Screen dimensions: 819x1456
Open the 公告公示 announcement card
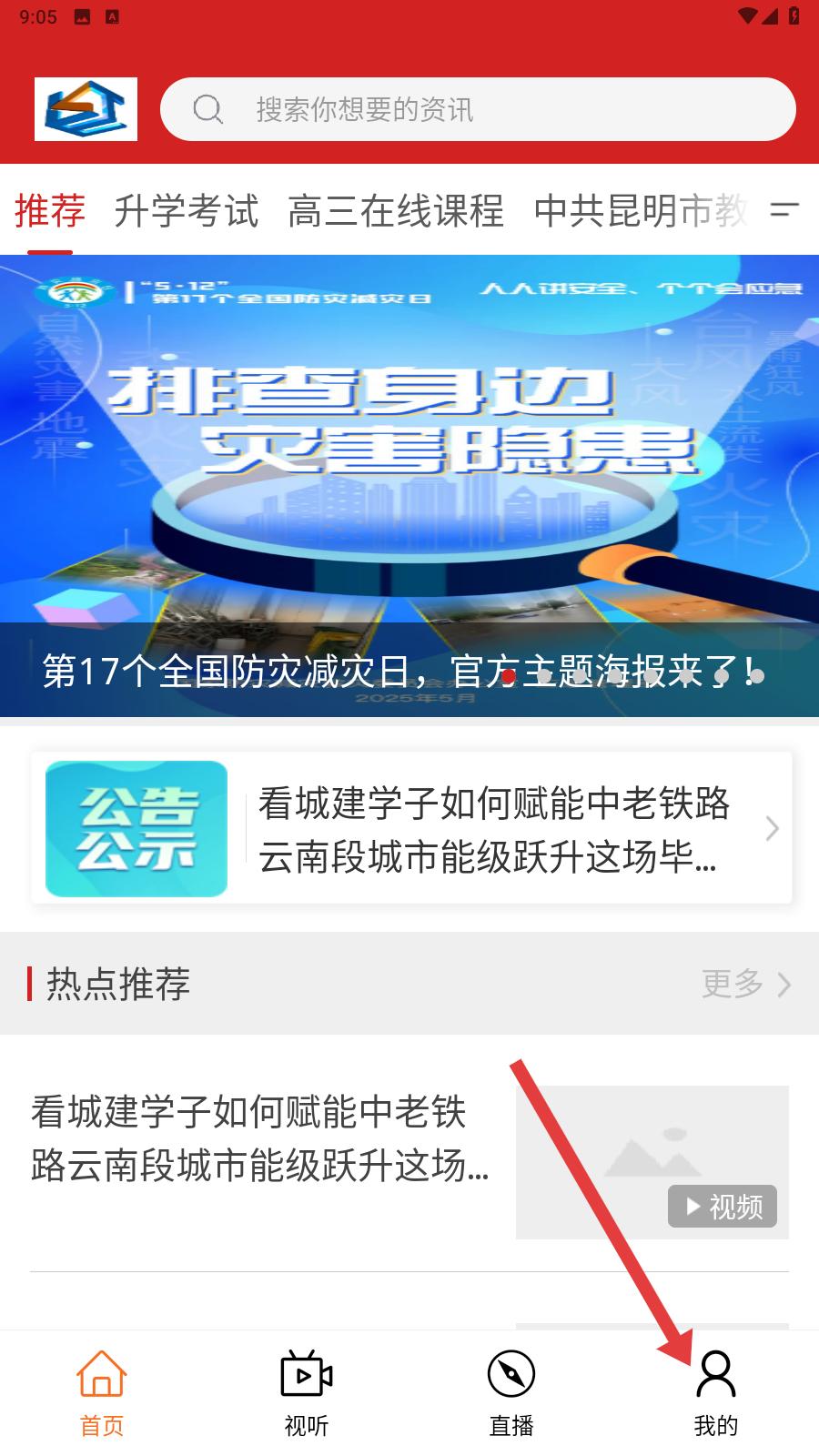(411, 828)
